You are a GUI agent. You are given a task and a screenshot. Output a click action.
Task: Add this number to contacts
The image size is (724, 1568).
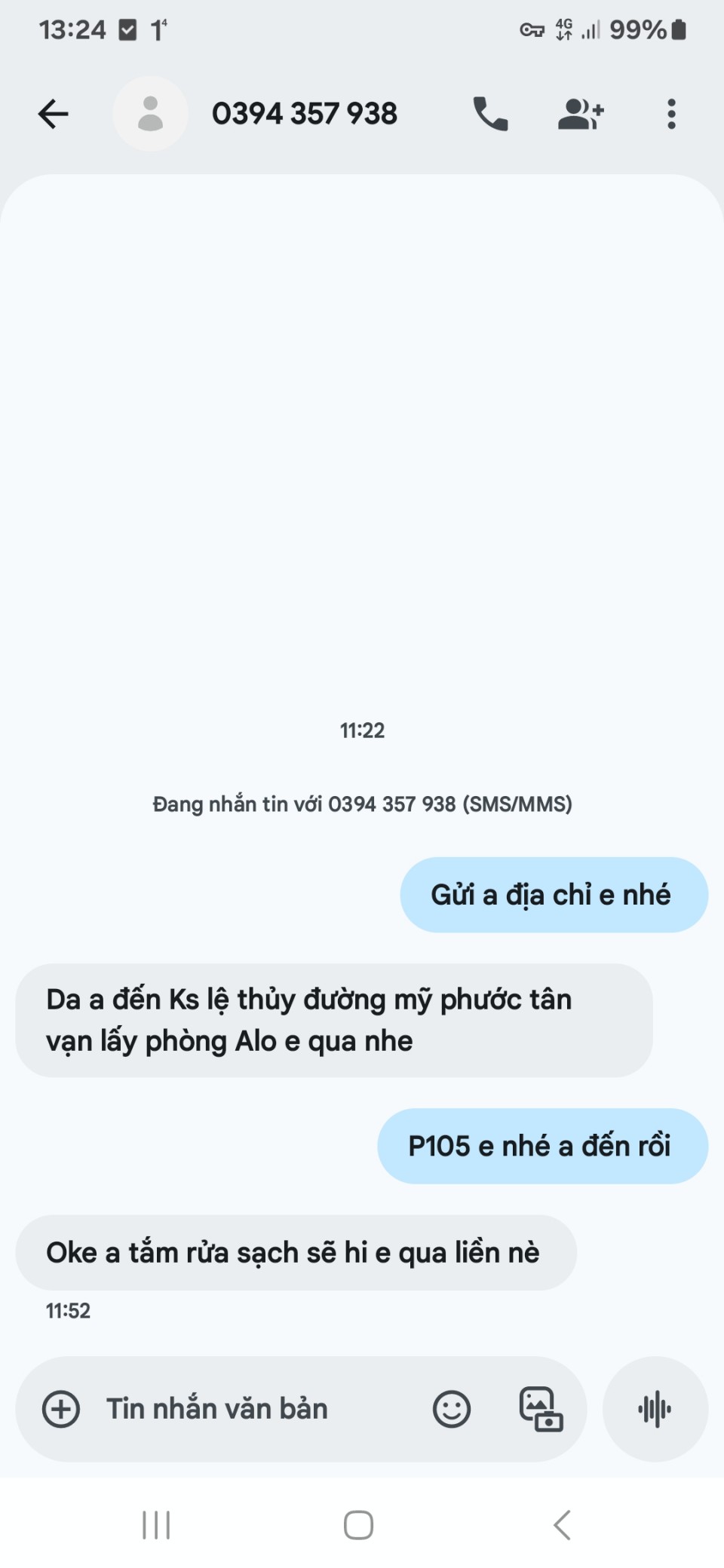580,114
